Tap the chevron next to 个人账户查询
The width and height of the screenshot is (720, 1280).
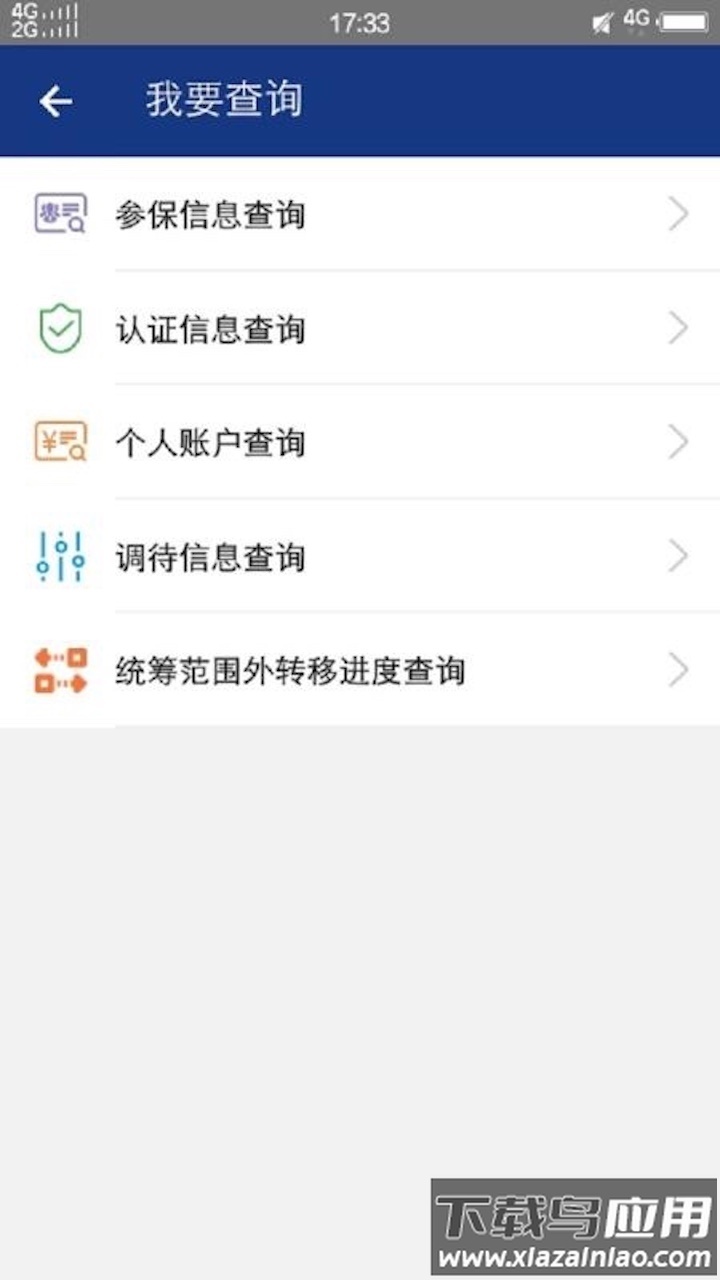(678, 441)
